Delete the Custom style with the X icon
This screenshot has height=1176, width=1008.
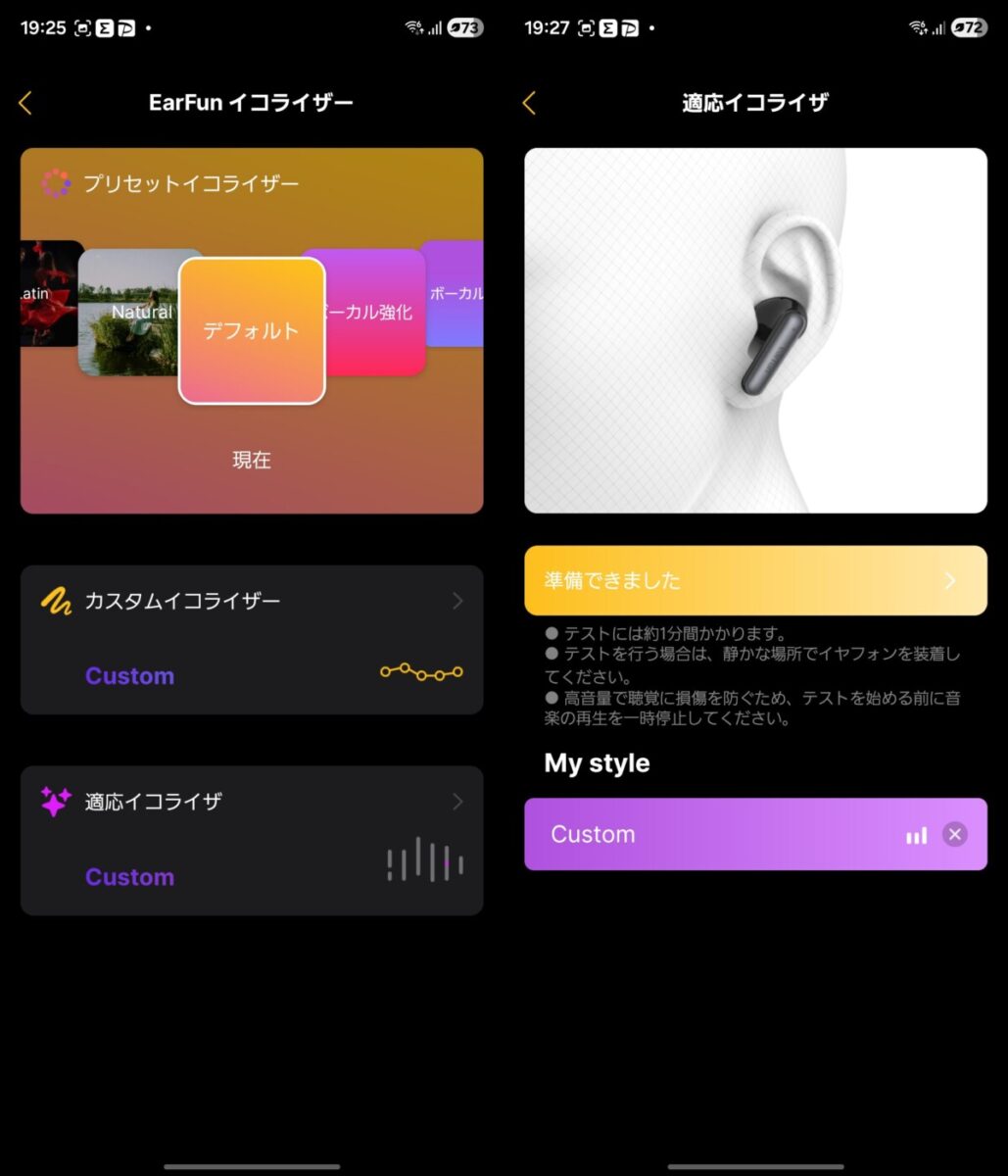point(954,834)
